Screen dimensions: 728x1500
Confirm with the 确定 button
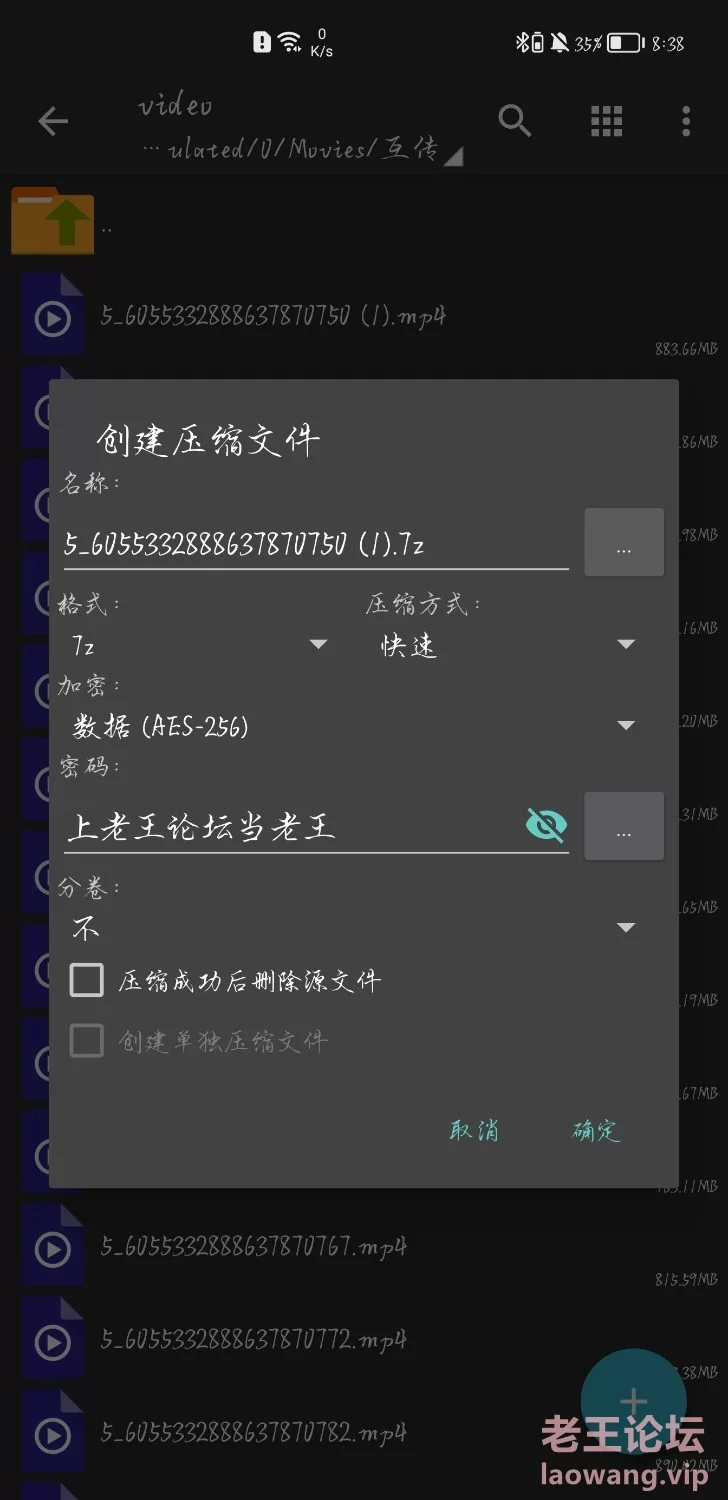[596, 1131]
